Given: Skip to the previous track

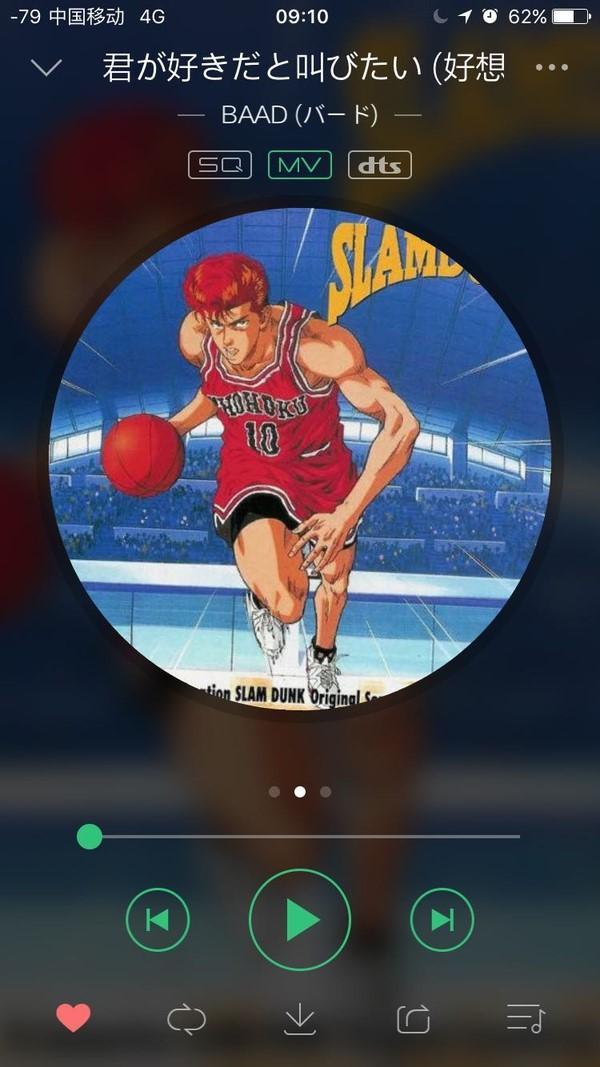Looking at the screenshot, I should [158, 920].
